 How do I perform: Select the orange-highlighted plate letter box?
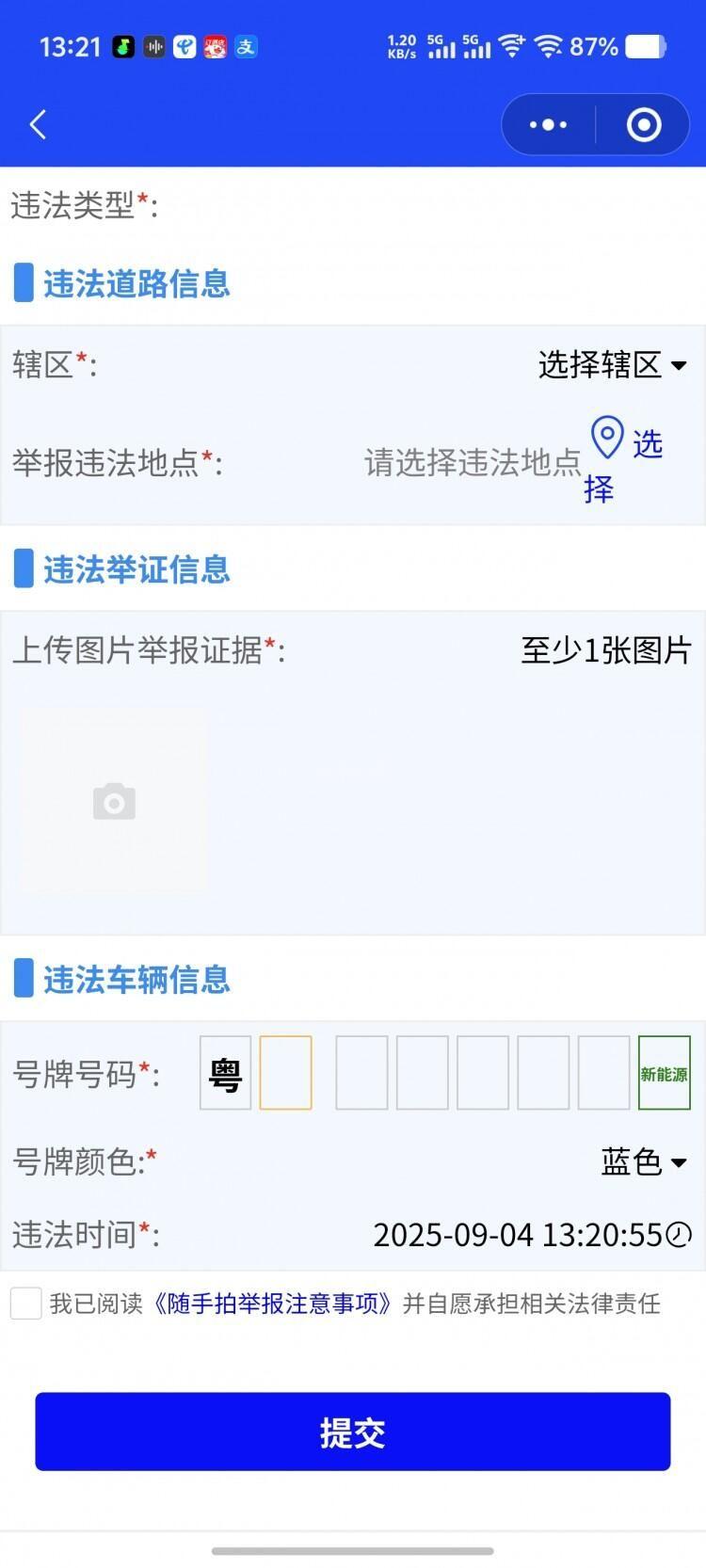pos(285,1073)
